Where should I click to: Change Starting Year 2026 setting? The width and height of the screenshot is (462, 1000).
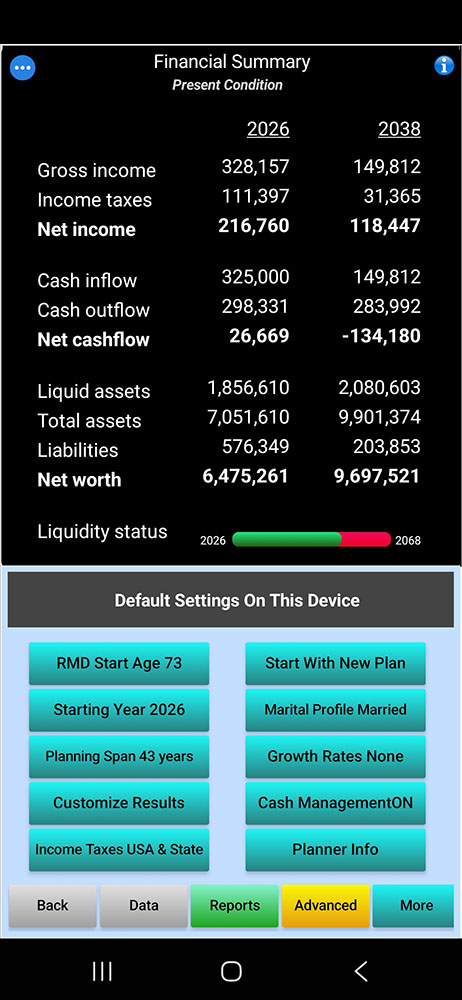119,710
